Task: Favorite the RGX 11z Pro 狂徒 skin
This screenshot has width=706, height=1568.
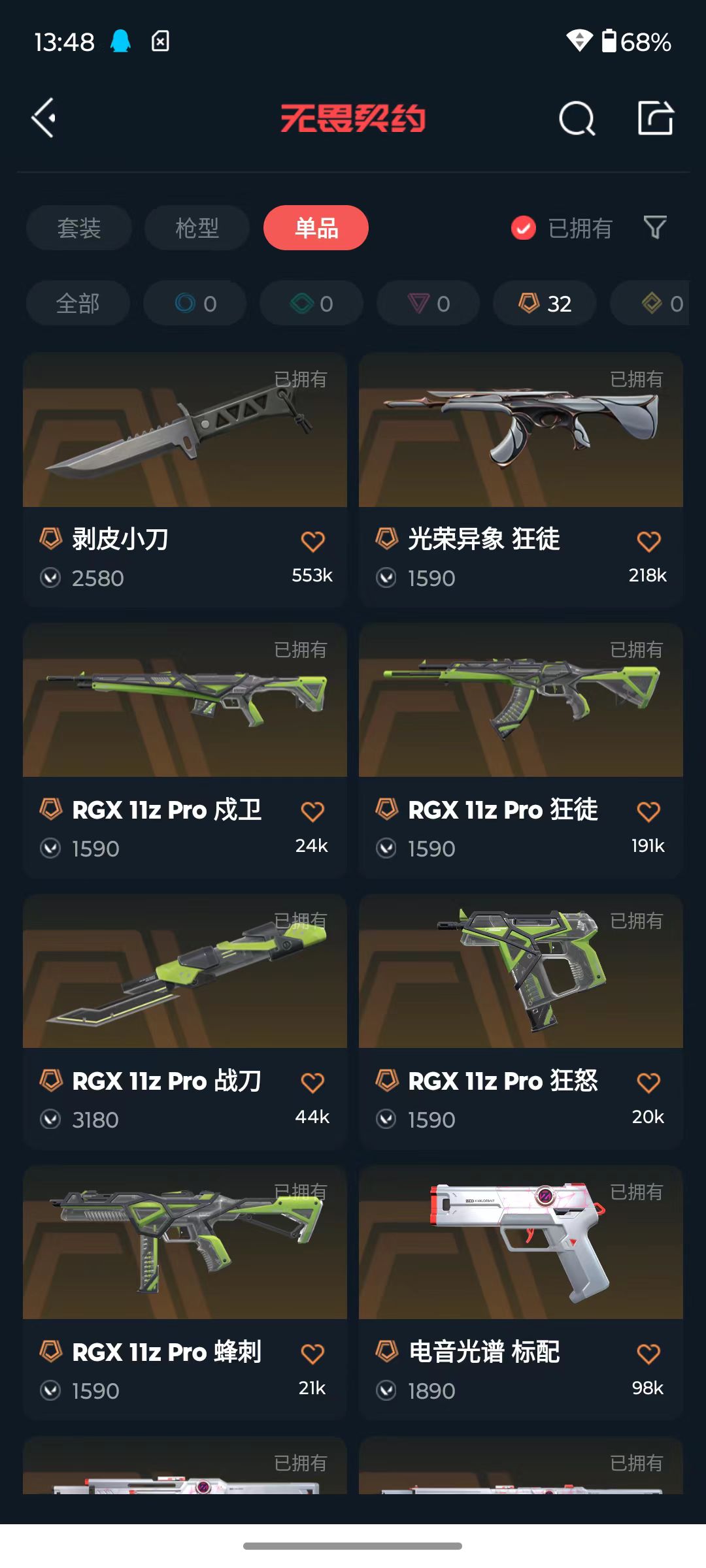Action: pos(648,811)
